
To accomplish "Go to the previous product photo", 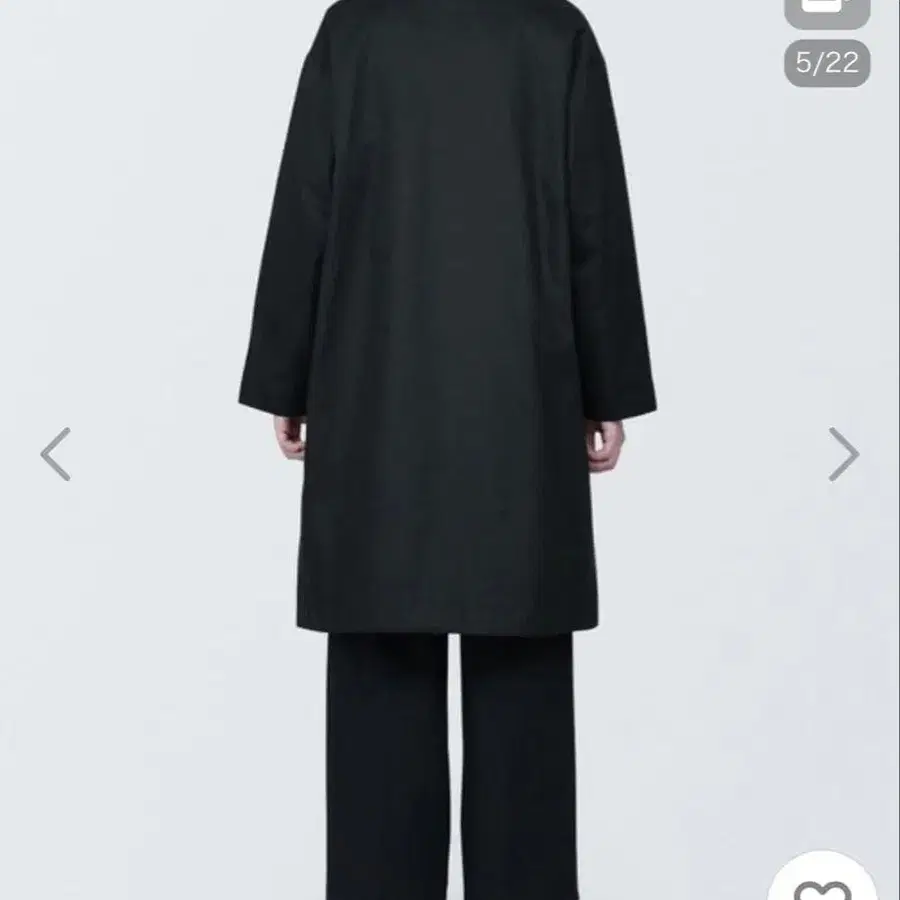I will pyautogui.click(x=56, y=454).
